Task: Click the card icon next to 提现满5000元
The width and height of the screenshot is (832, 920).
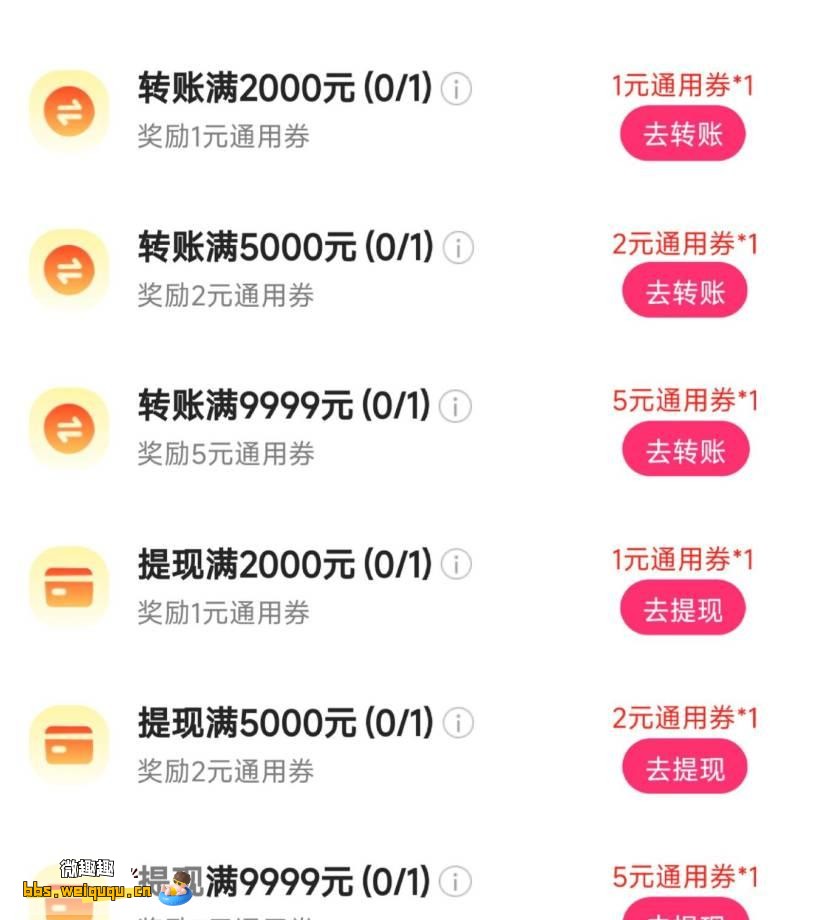Action: point(68,744)
